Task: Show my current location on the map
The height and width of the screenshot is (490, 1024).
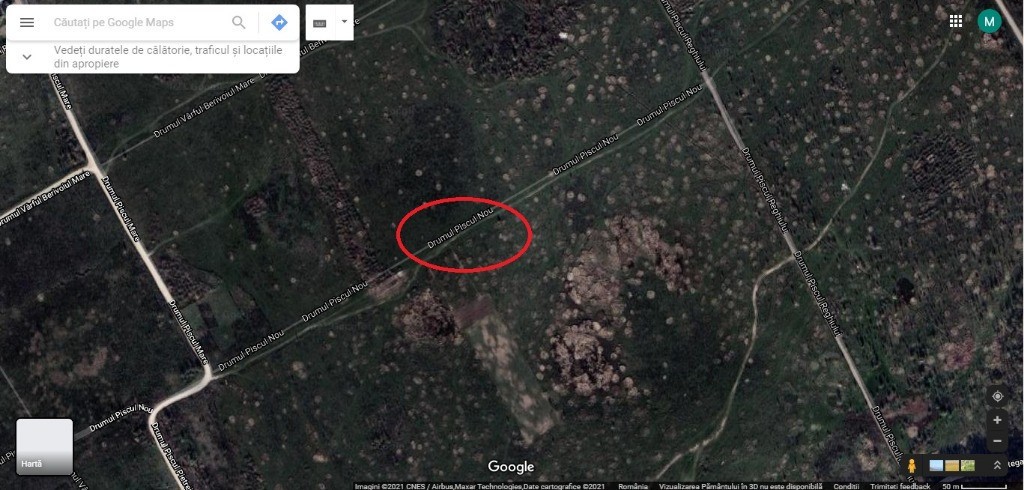Action: pyautogui.click(x=997, y=397)
